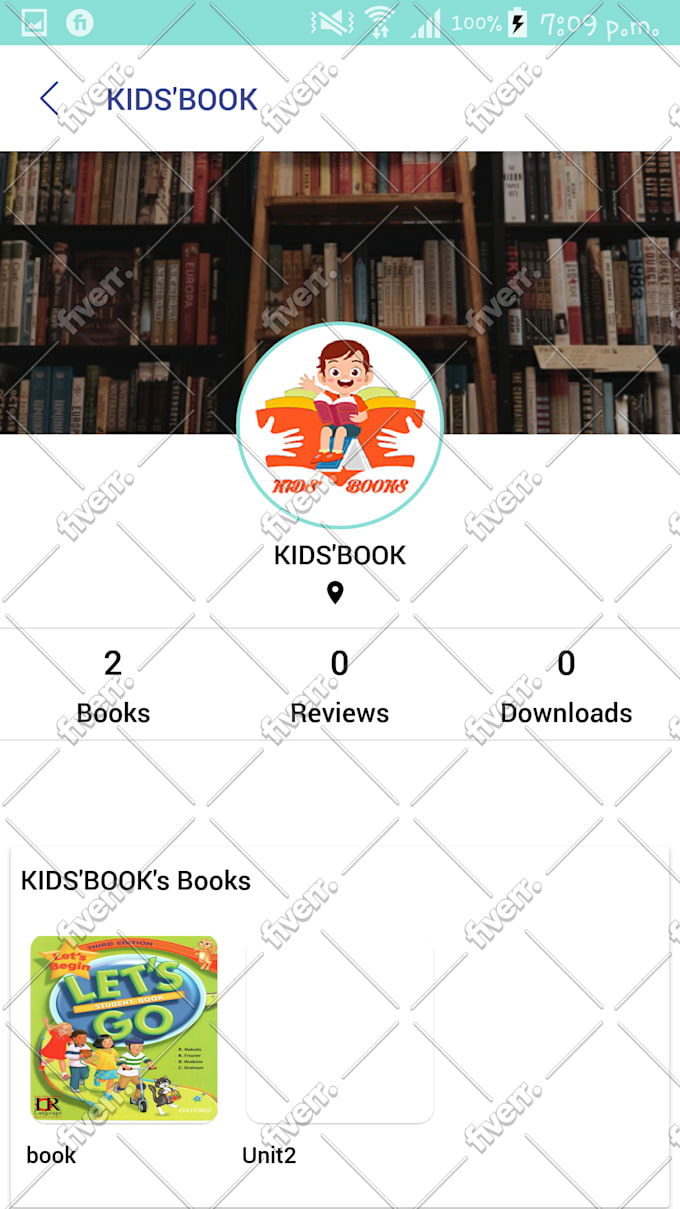Open the Let's Go book titled 'book'

124,1028
